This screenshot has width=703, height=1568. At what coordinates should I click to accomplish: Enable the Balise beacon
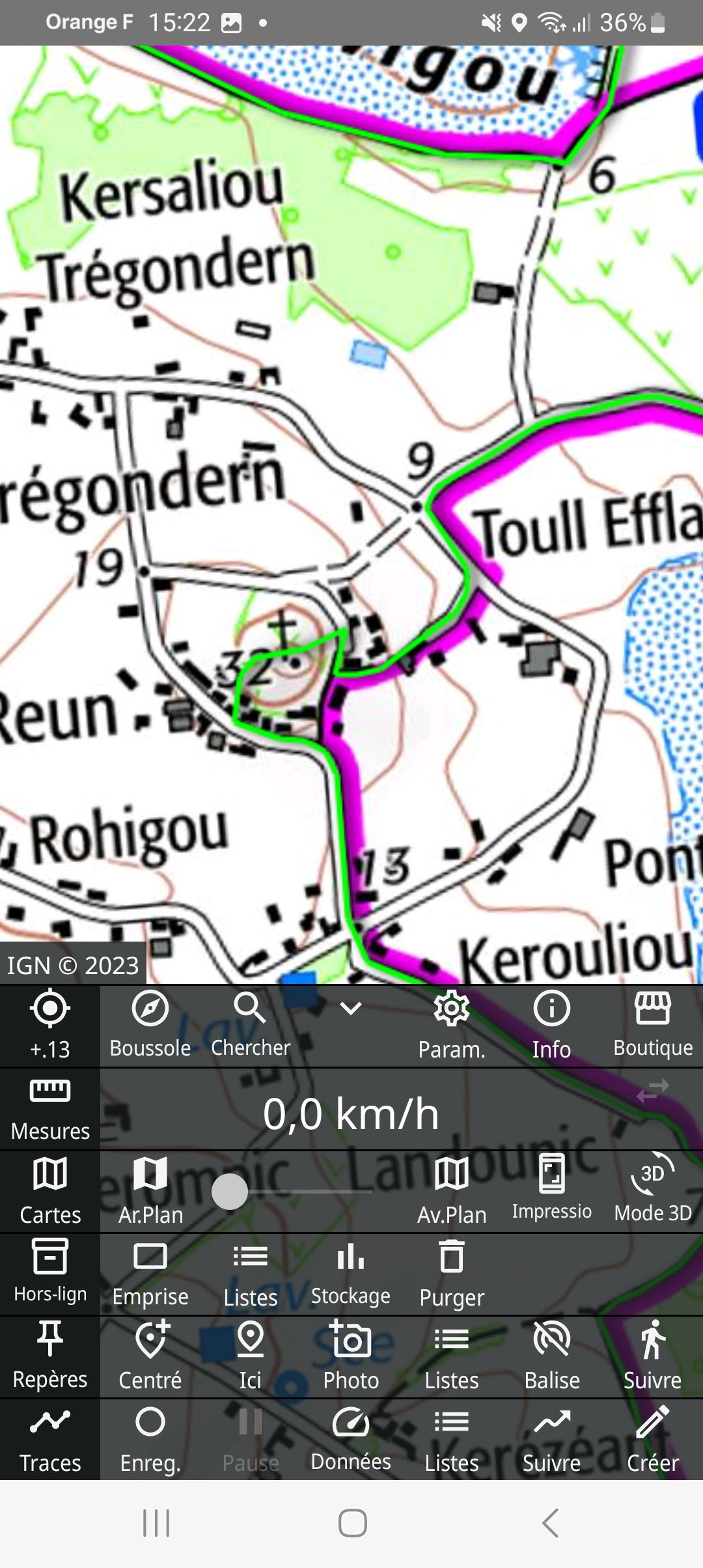point(551,1357)
